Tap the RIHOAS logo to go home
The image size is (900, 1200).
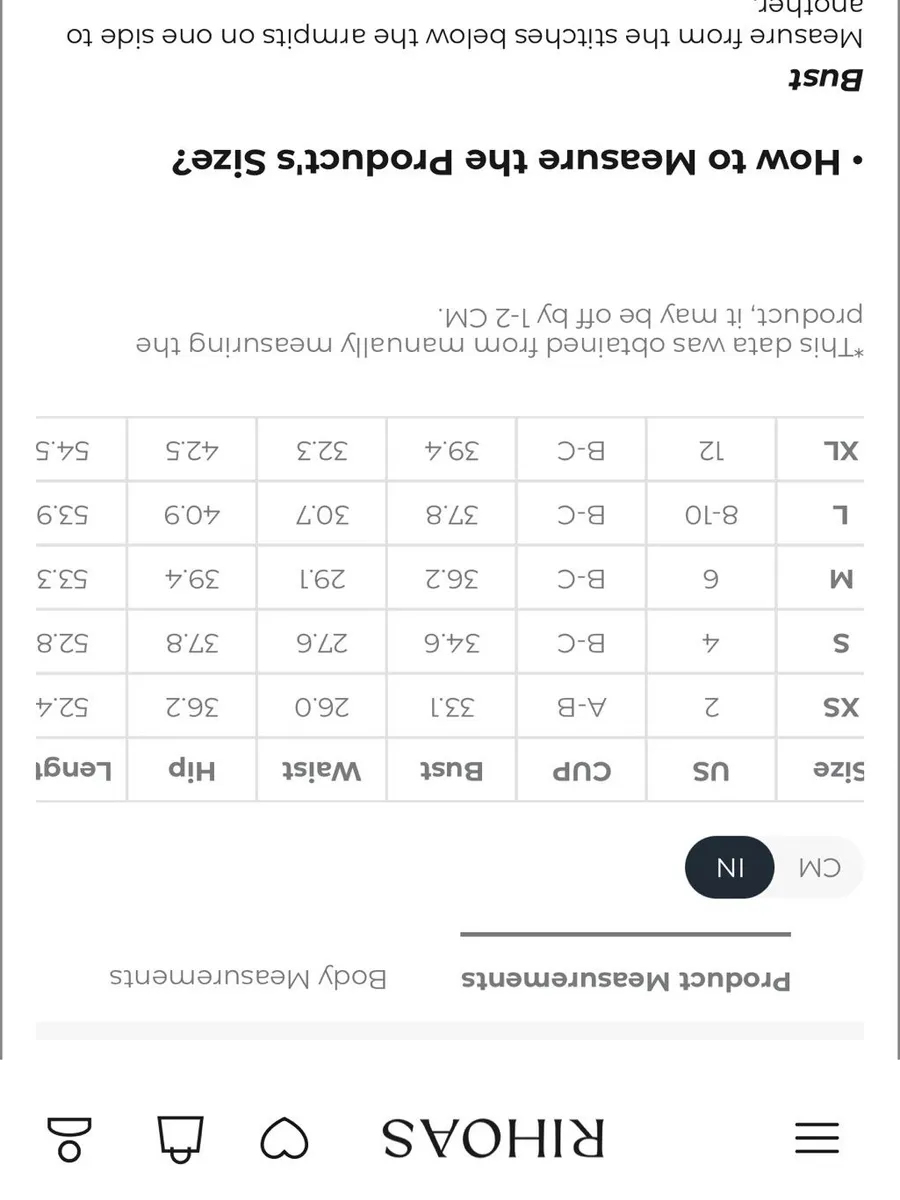pos(492,1138)
